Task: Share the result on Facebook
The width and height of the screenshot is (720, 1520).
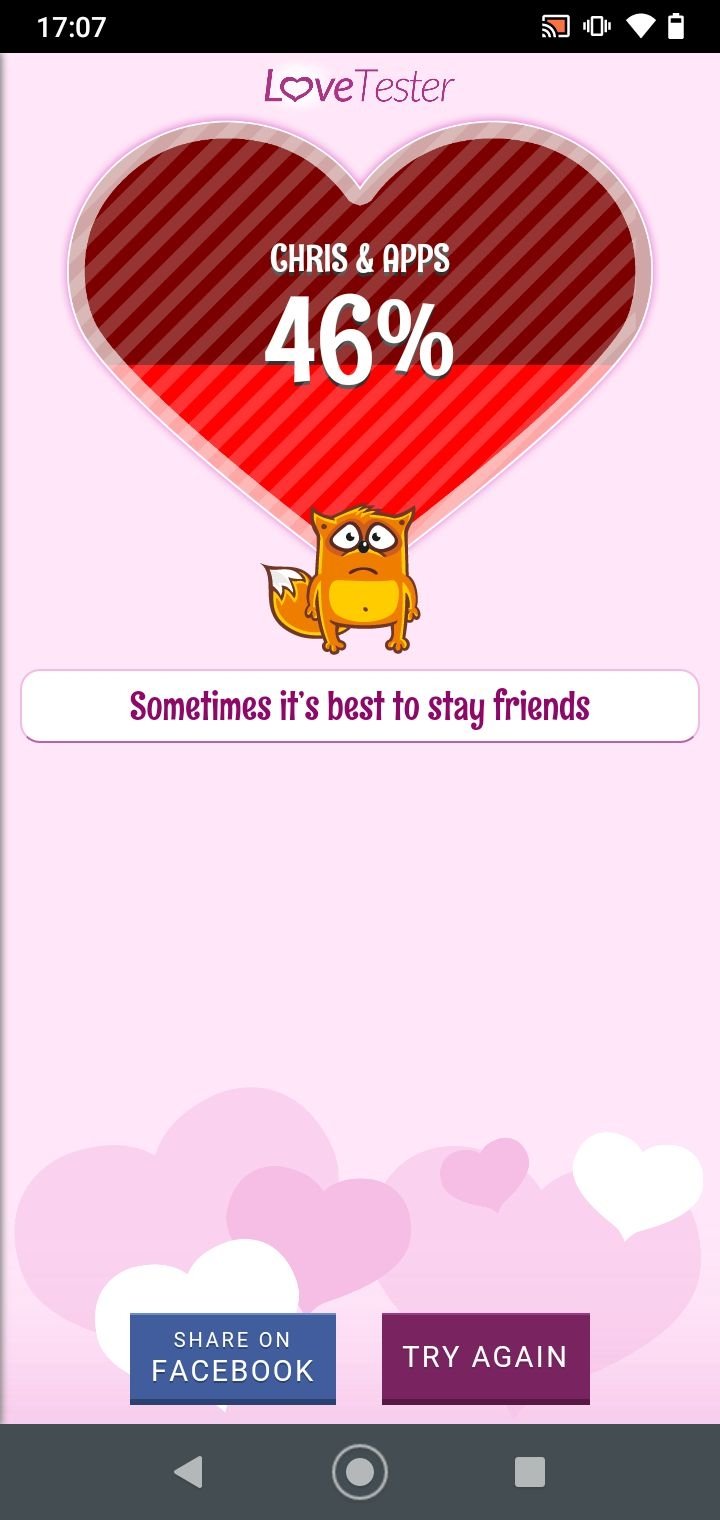Action: pyautogui.click(x=233, y=1358)
